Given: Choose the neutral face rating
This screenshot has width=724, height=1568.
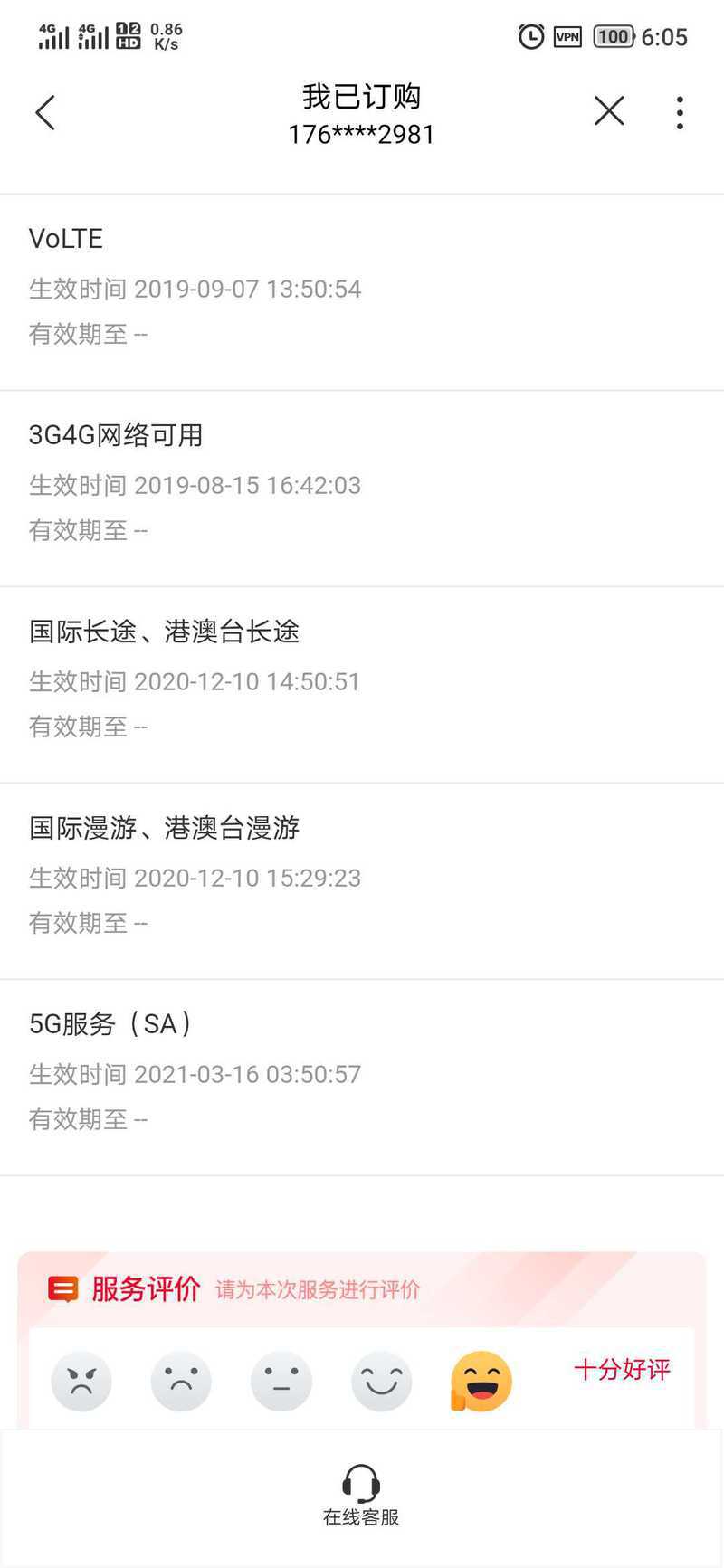Looking at the screenshot, I should [281, 1382].
